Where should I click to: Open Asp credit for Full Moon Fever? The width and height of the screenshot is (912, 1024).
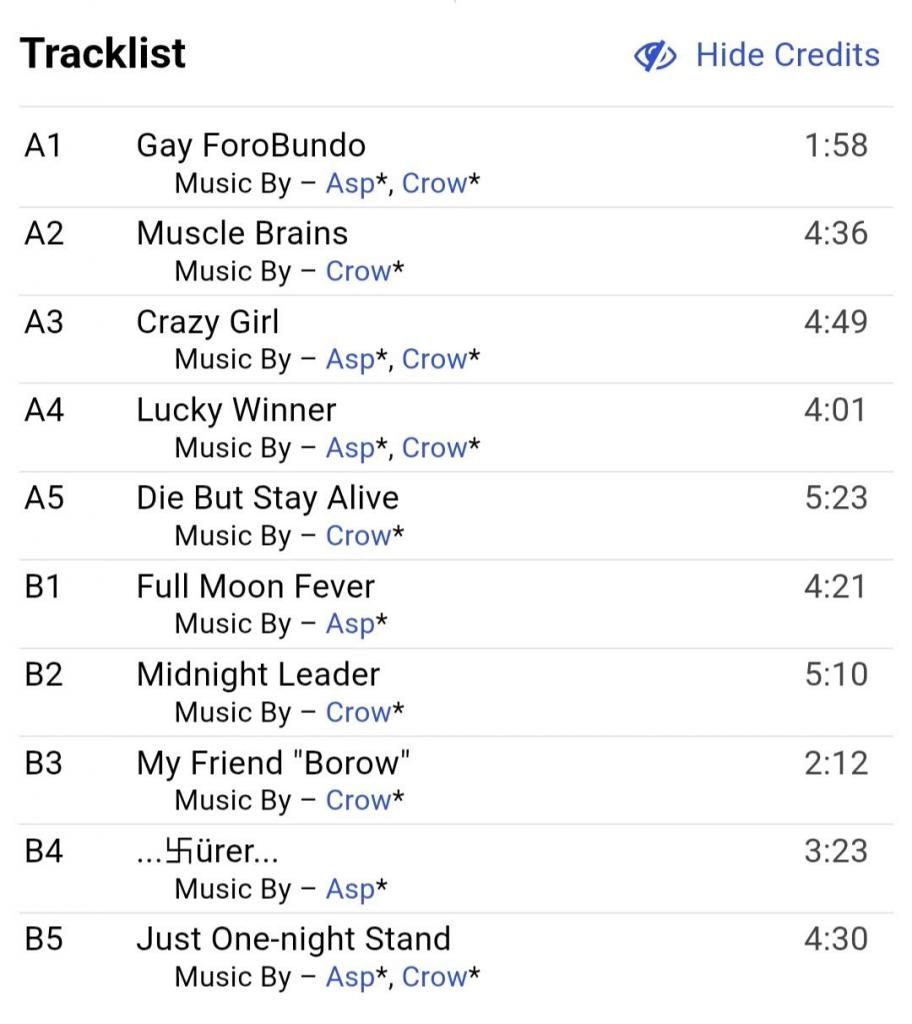(x=350, y=624)
